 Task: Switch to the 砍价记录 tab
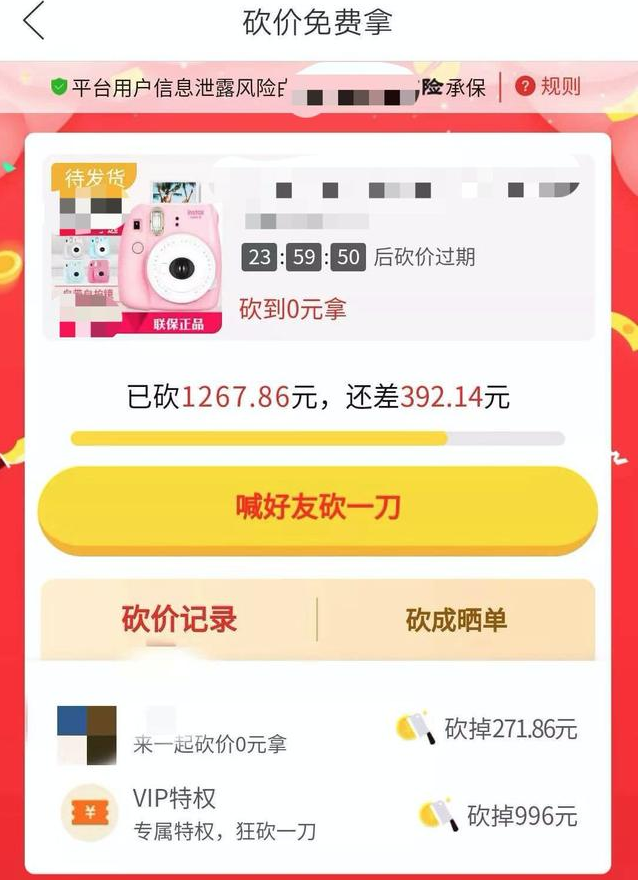pos(180,619)
